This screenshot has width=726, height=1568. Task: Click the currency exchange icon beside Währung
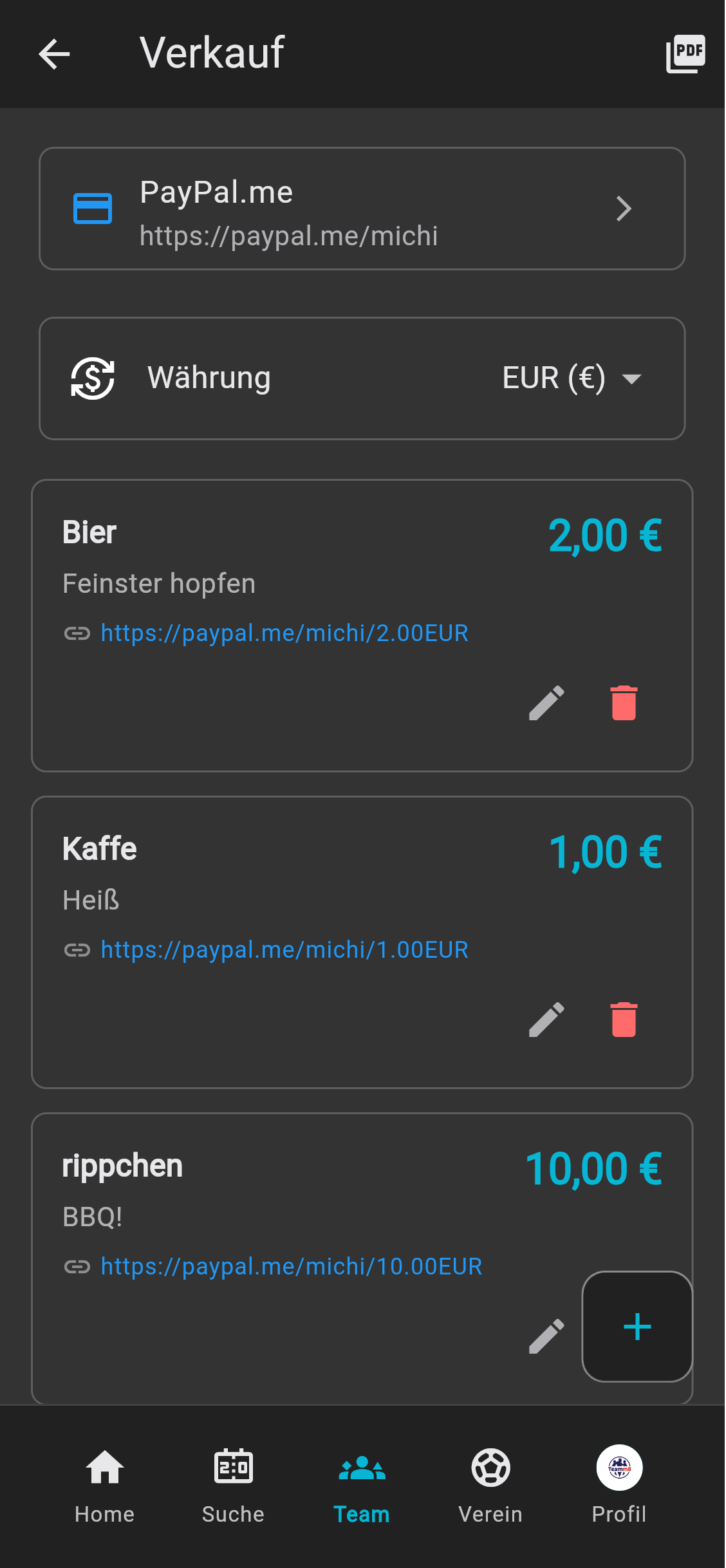pos(92,378)
